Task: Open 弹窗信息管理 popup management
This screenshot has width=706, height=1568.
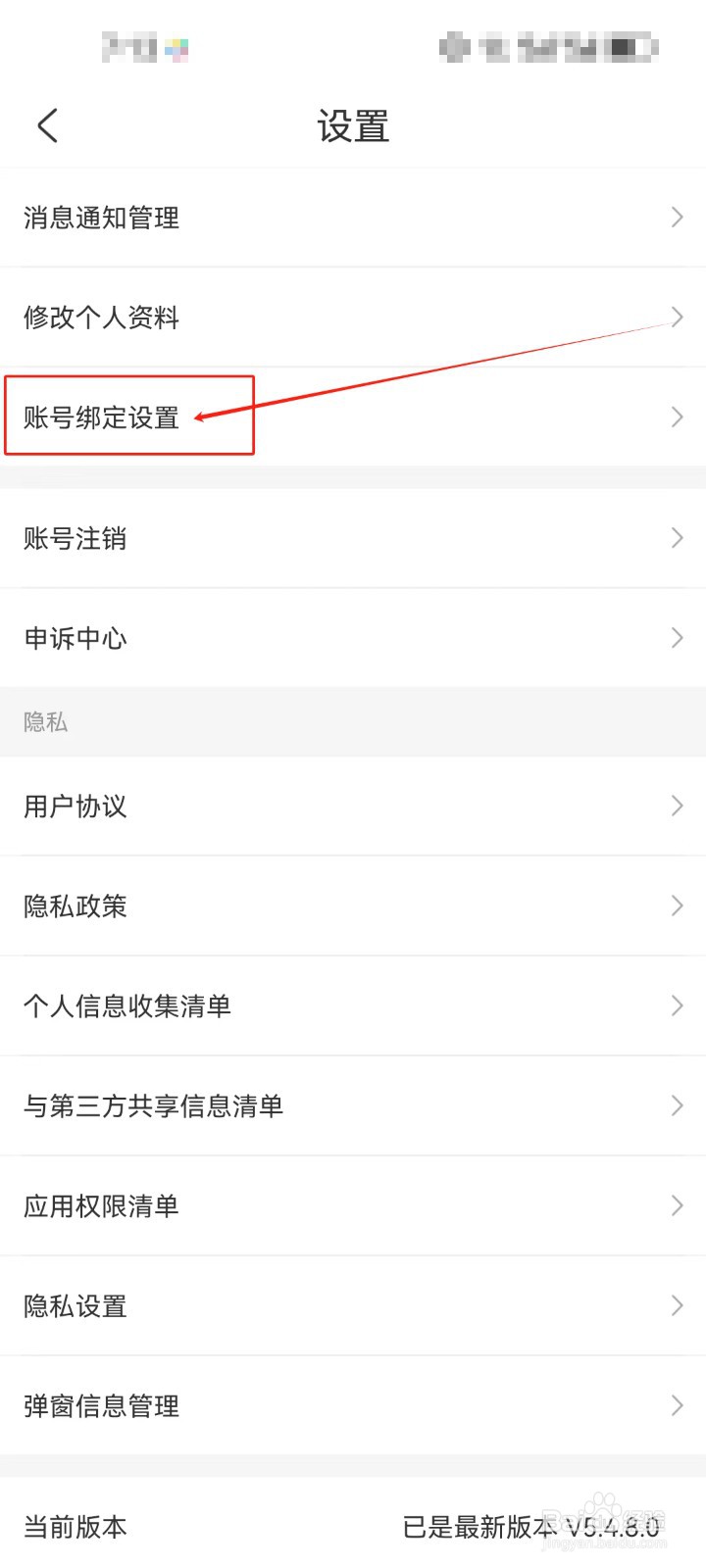Action: (x=101, y=1405)
